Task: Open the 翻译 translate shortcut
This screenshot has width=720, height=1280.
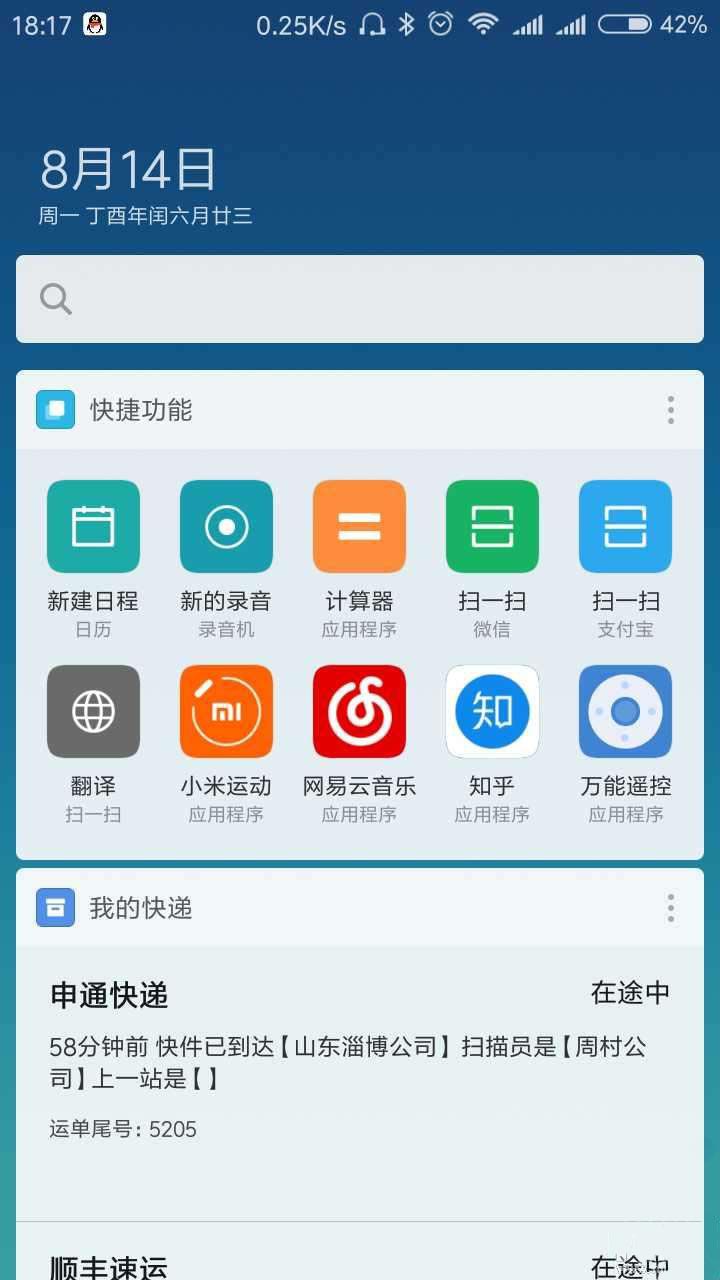Action: tap(93, 711)
